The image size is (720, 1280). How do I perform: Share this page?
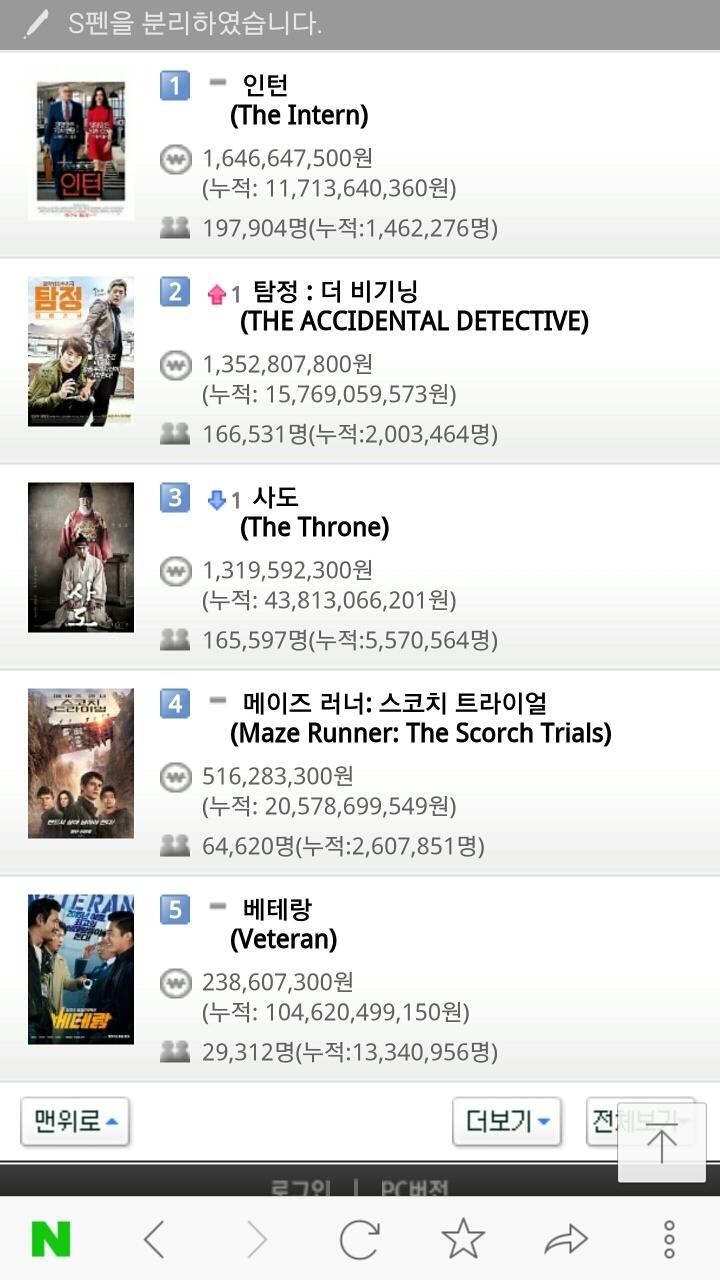pos(566,1240)
